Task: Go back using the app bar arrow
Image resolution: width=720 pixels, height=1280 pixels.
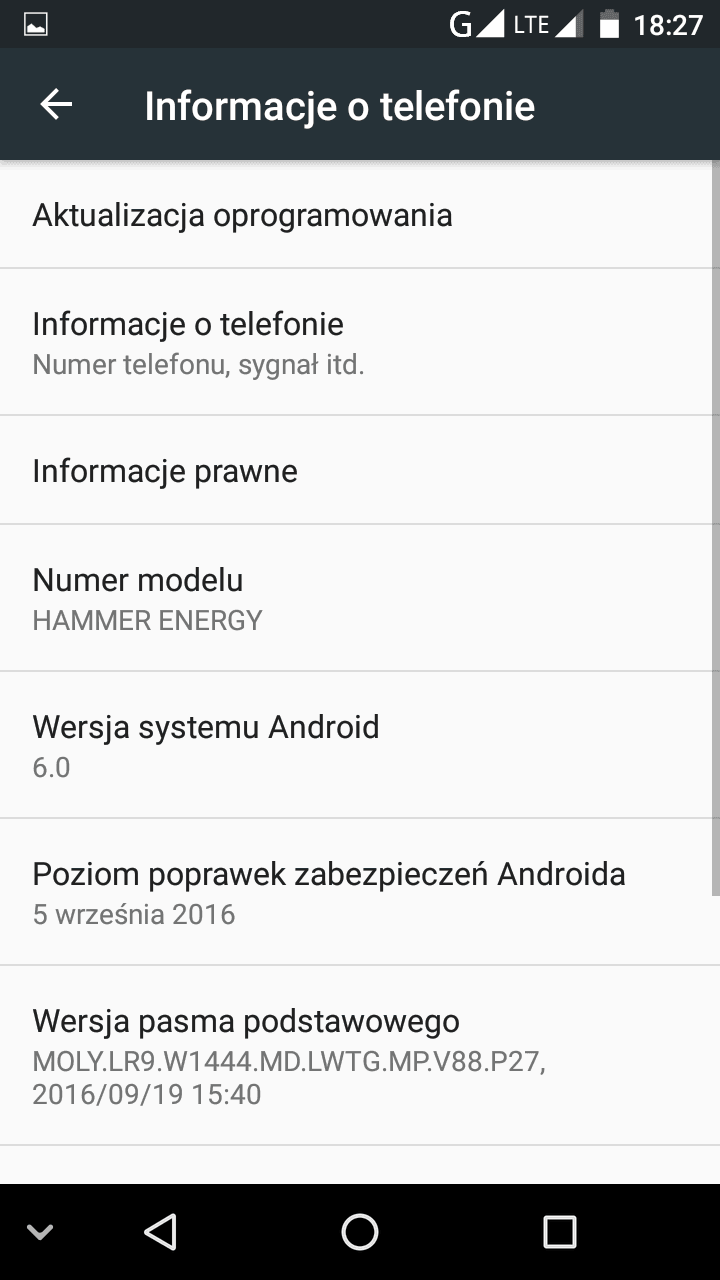Action: click(x=56, y=105)
